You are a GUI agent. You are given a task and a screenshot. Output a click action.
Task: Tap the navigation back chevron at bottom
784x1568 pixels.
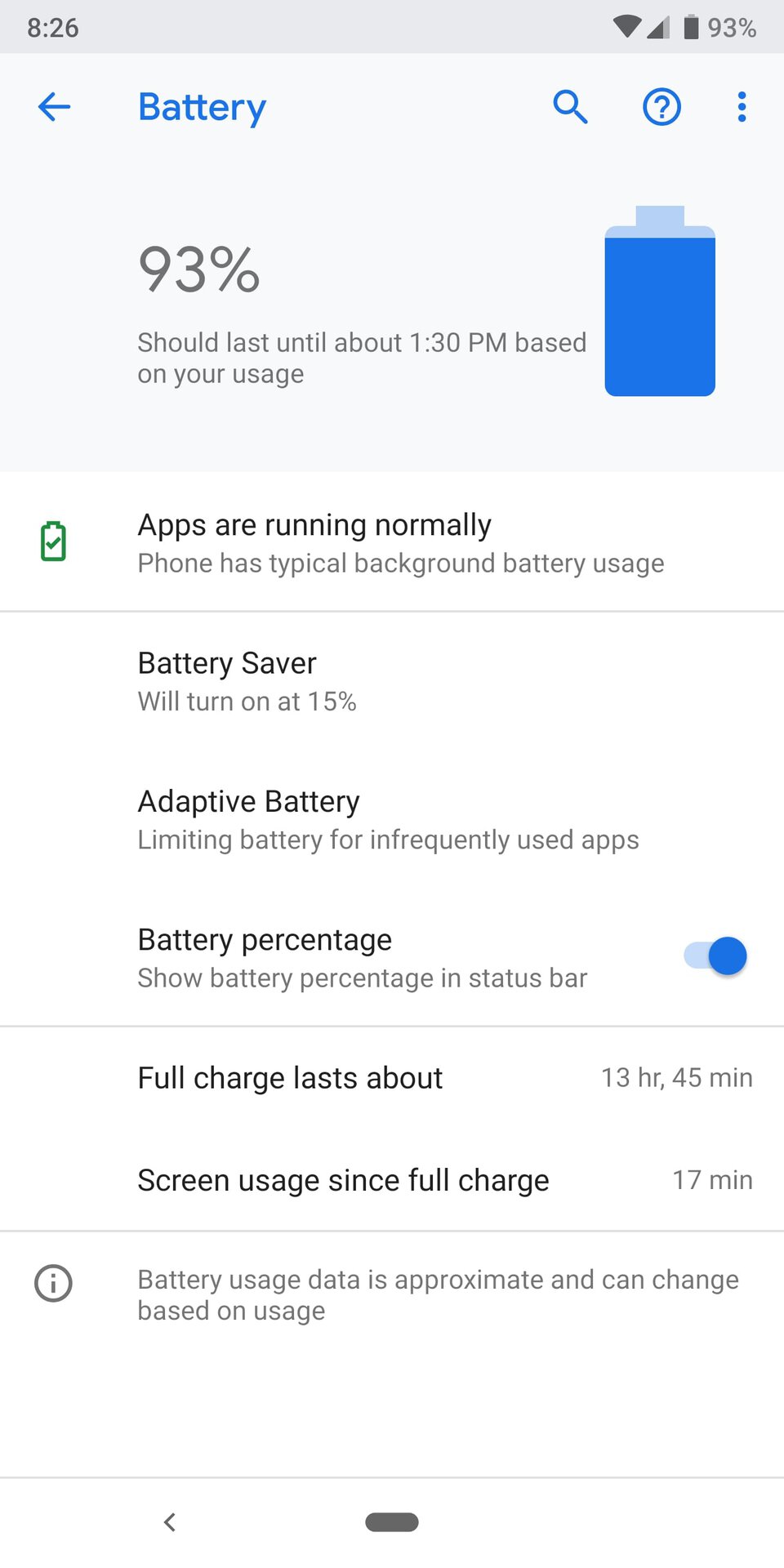pyautogui.click(x=170, y=1521)
